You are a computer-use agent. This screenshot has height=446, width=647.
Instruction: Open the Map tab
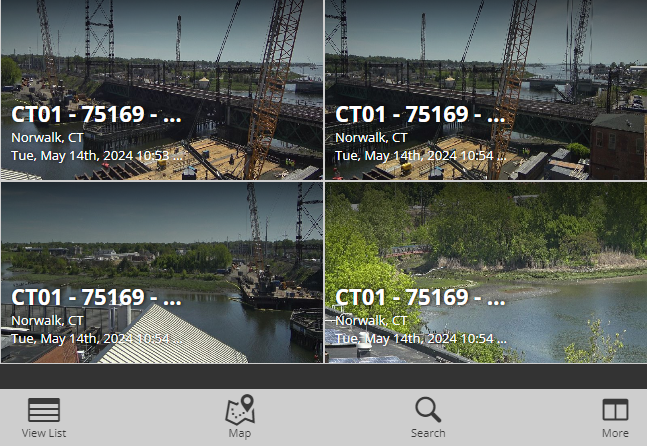pyautogui.click(x=240, y=417)
